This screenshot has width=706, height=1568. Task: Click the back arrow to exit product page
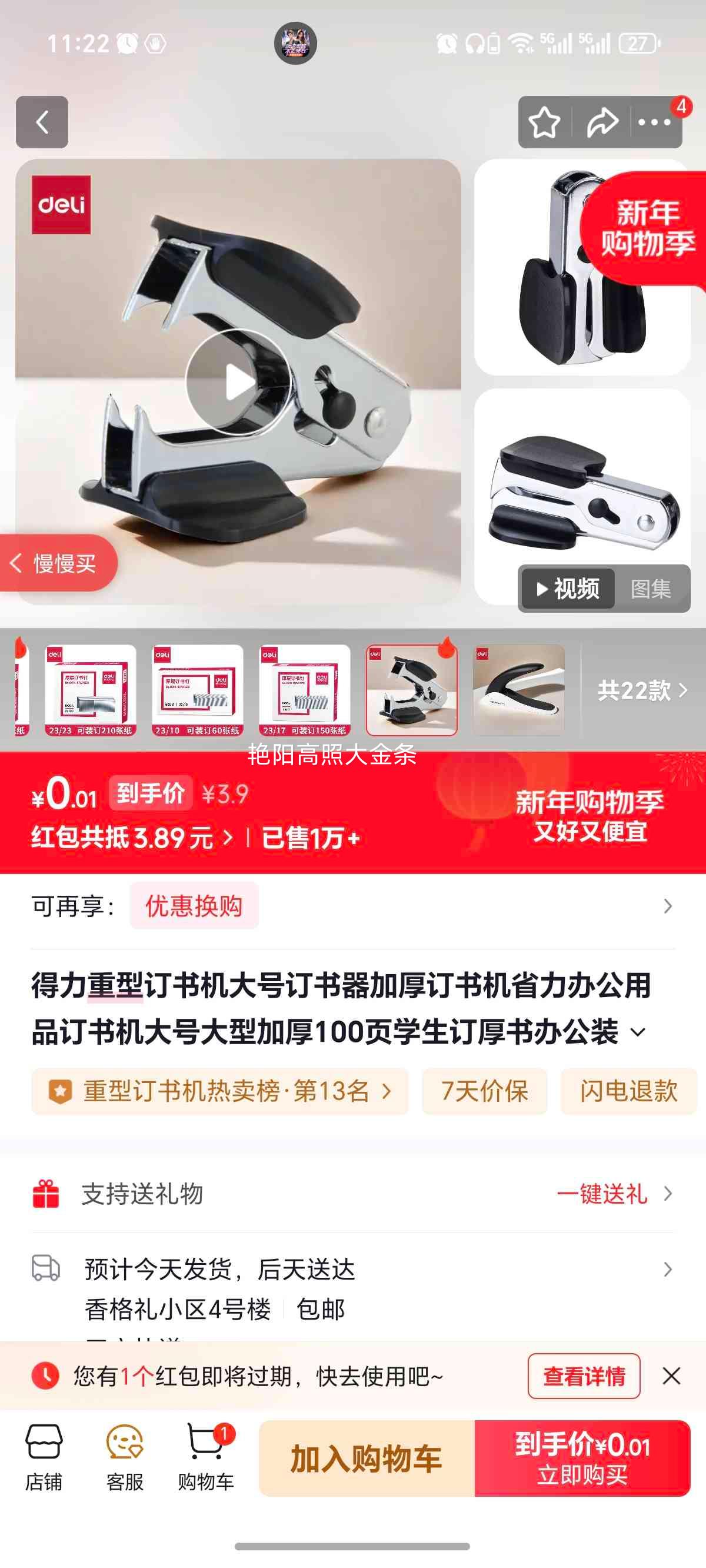coord(41,122)
